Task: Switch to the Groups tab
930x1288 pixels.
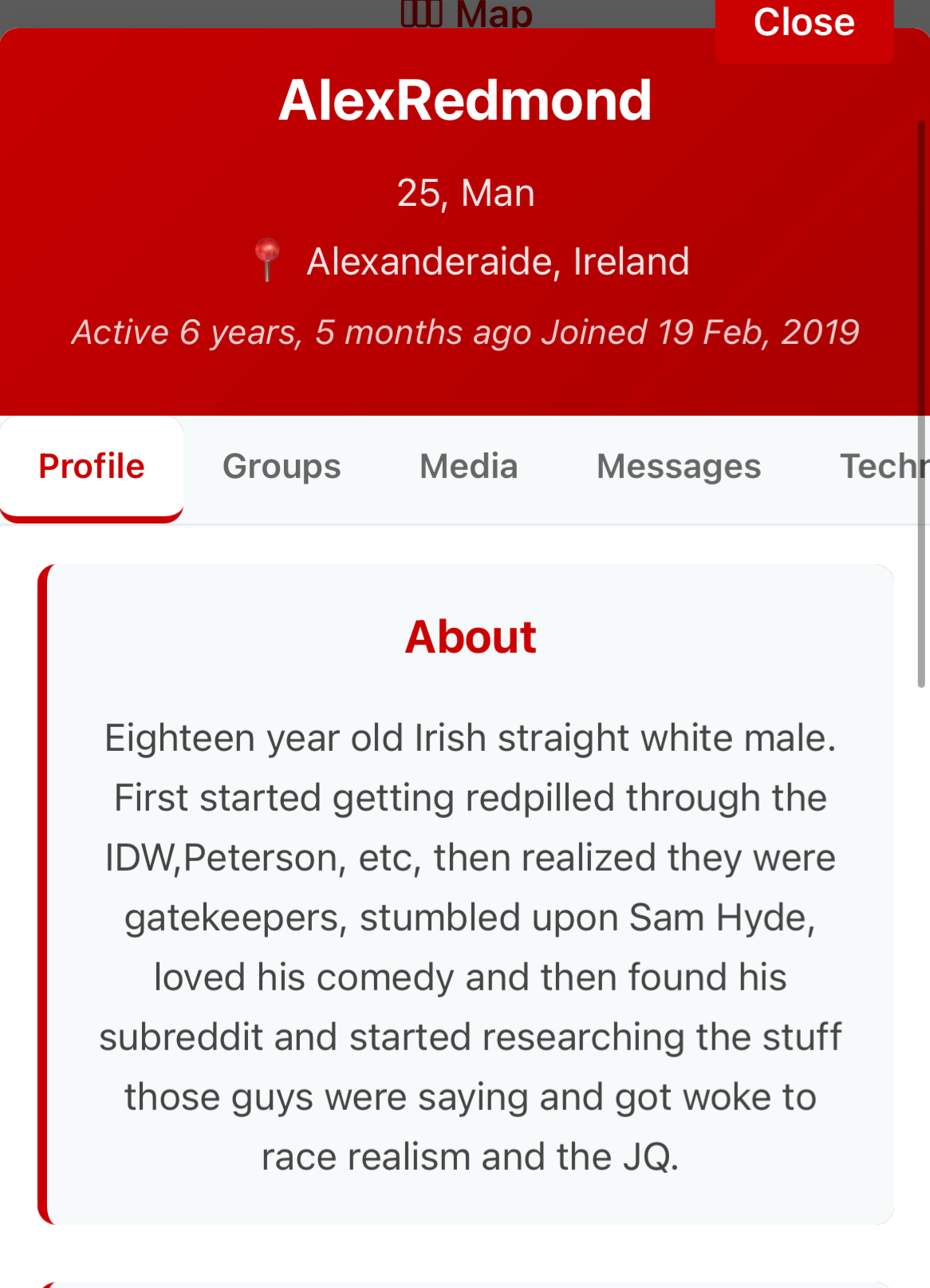Action: (282, 467)
